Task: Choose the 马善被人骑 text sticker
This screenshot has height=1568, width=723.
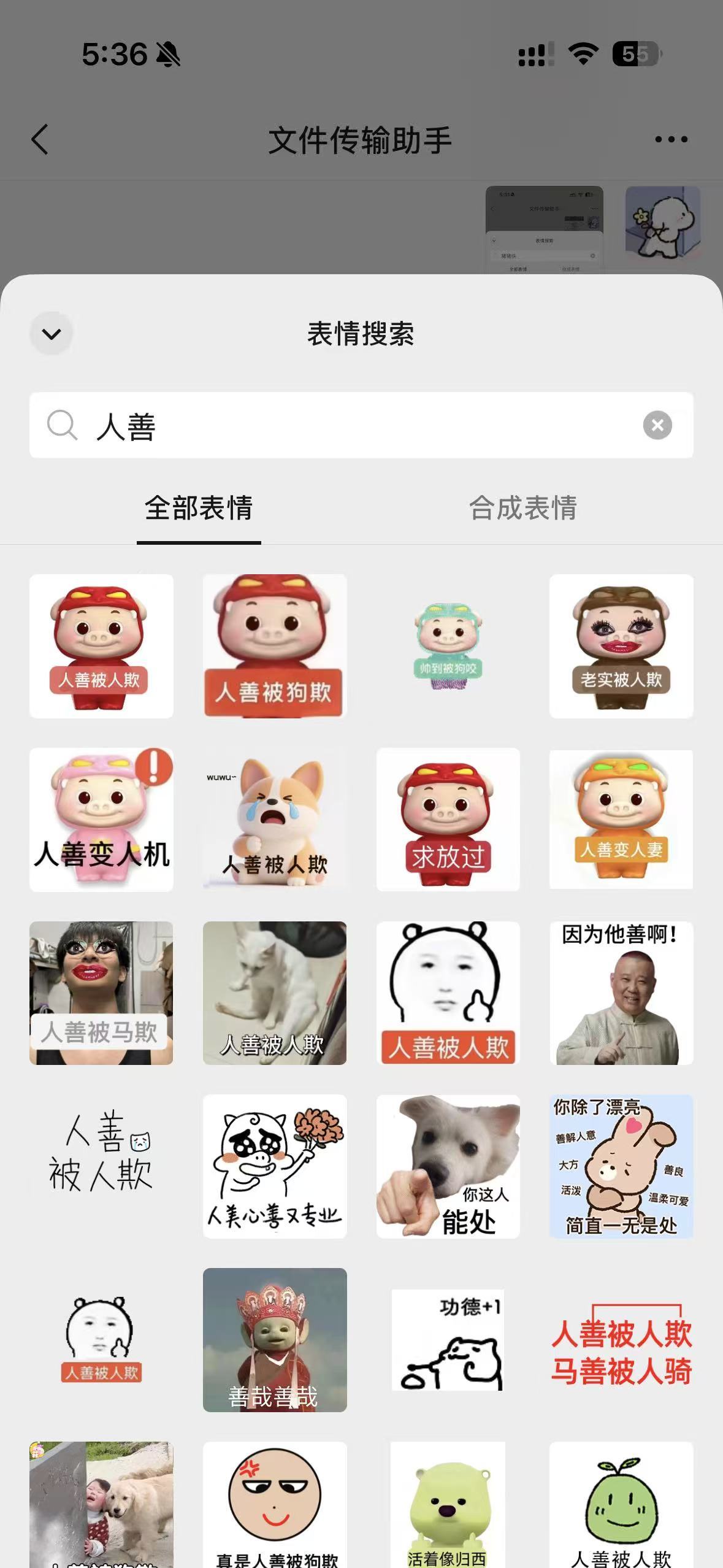Action: (x=621, y=1340)
